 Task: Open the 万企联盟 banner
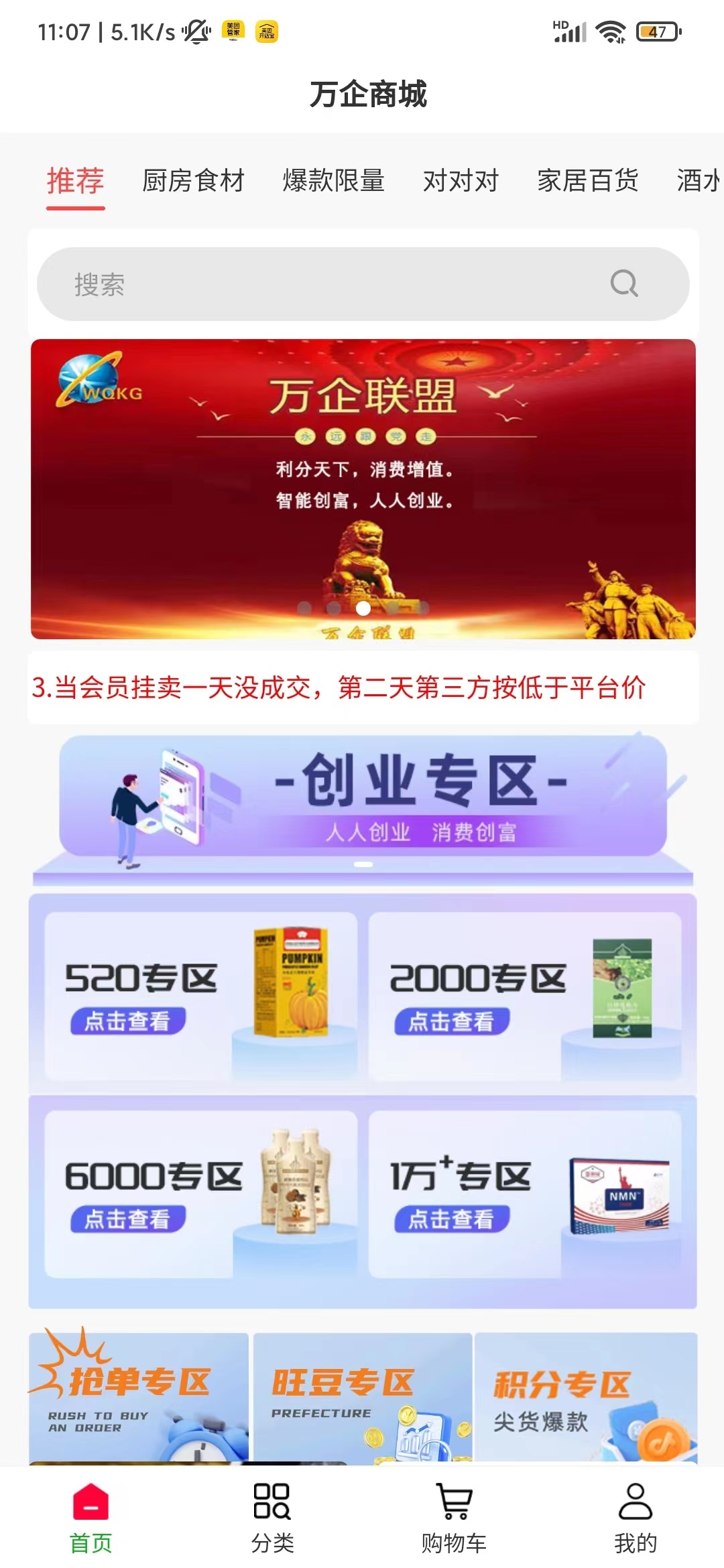click(x=363, y=488)
